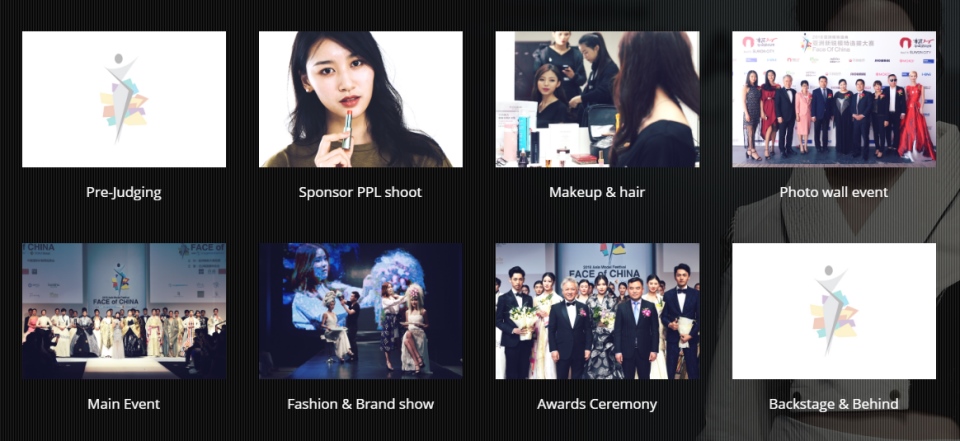Open the Fashion & Brand show tile

coord(360,311)
